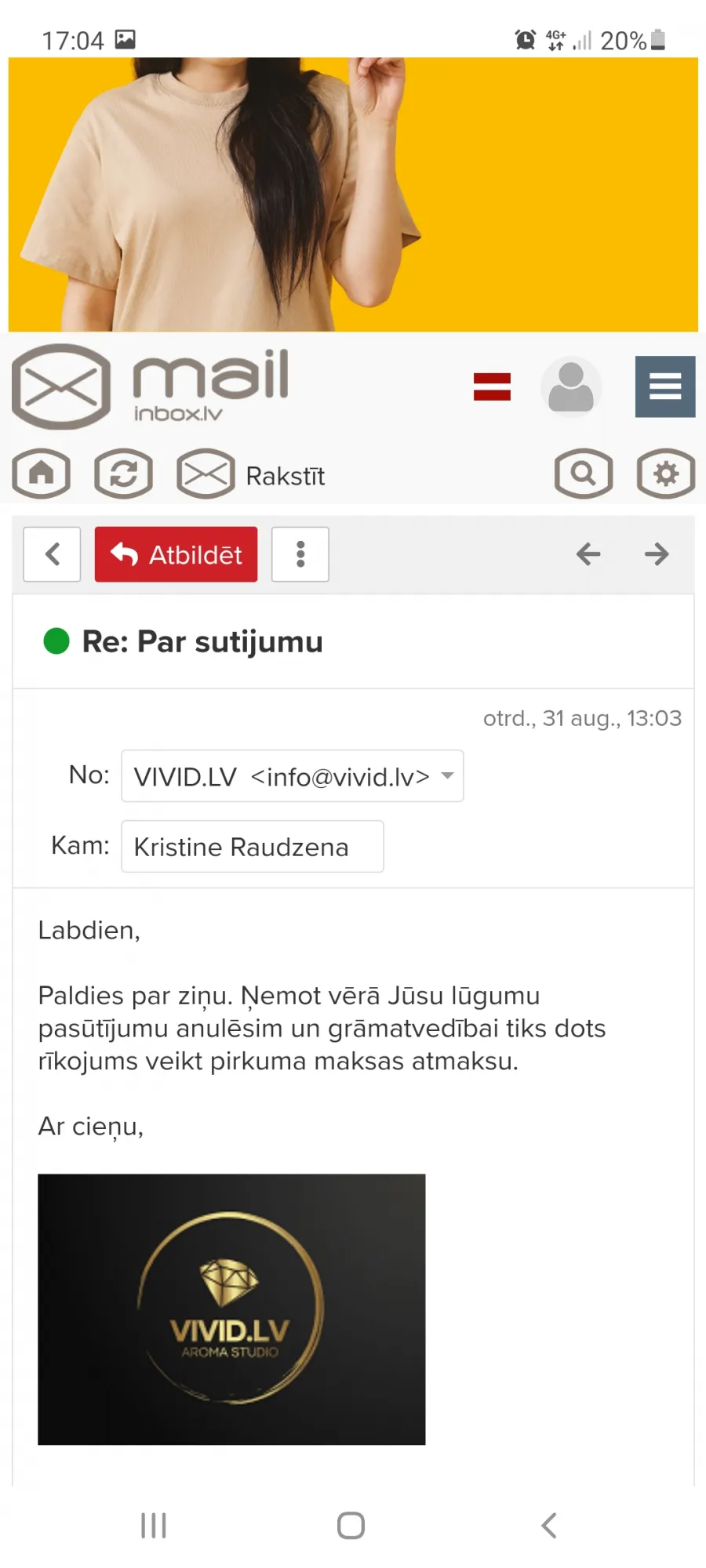
Task: Open mail search
Action: (x=584, y=474)
